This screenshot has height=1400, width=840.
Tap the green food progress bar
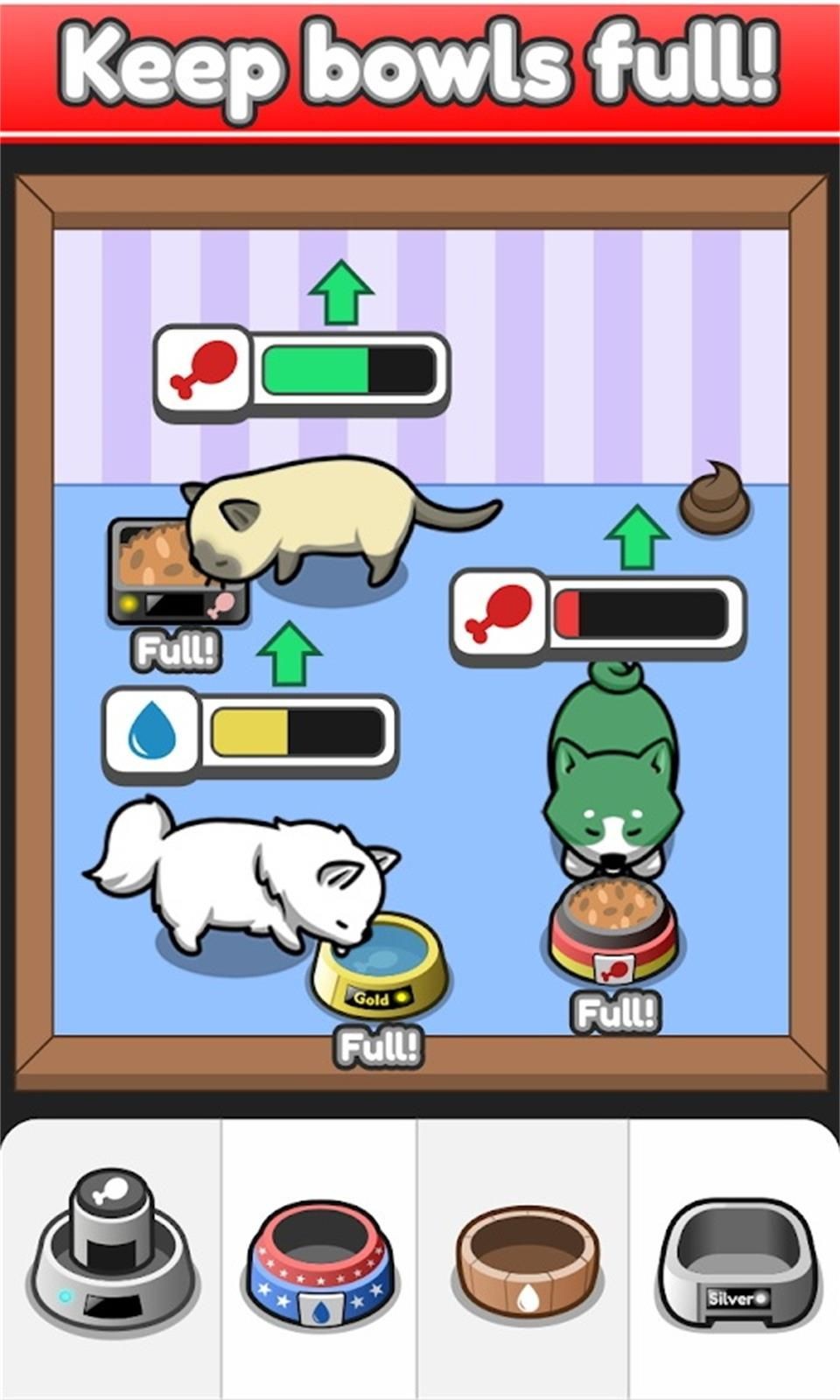(315, 369)
